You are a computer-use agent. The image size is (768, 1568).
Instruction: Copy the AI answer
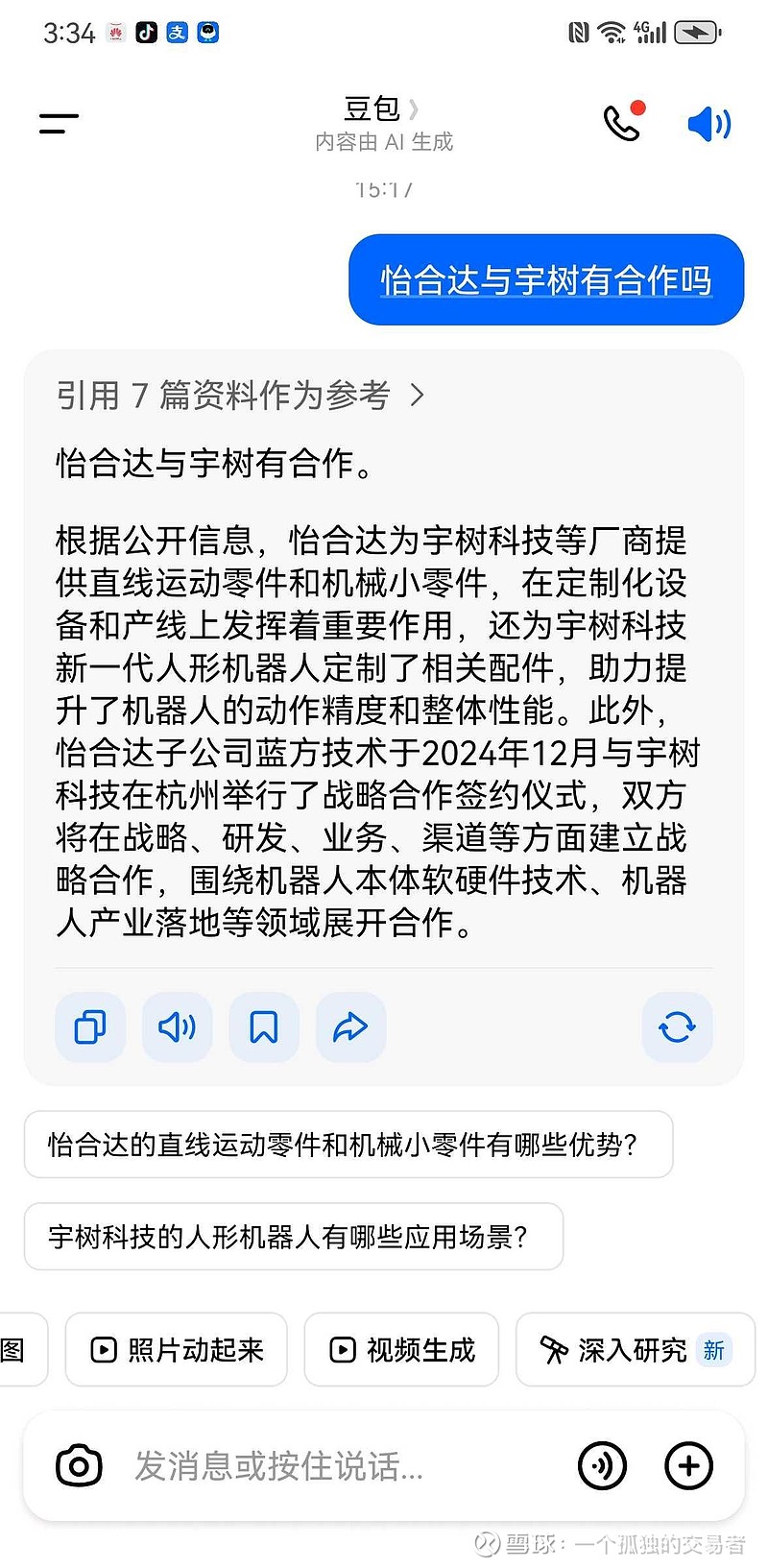pyautogui.click(x=90, y=1027)
